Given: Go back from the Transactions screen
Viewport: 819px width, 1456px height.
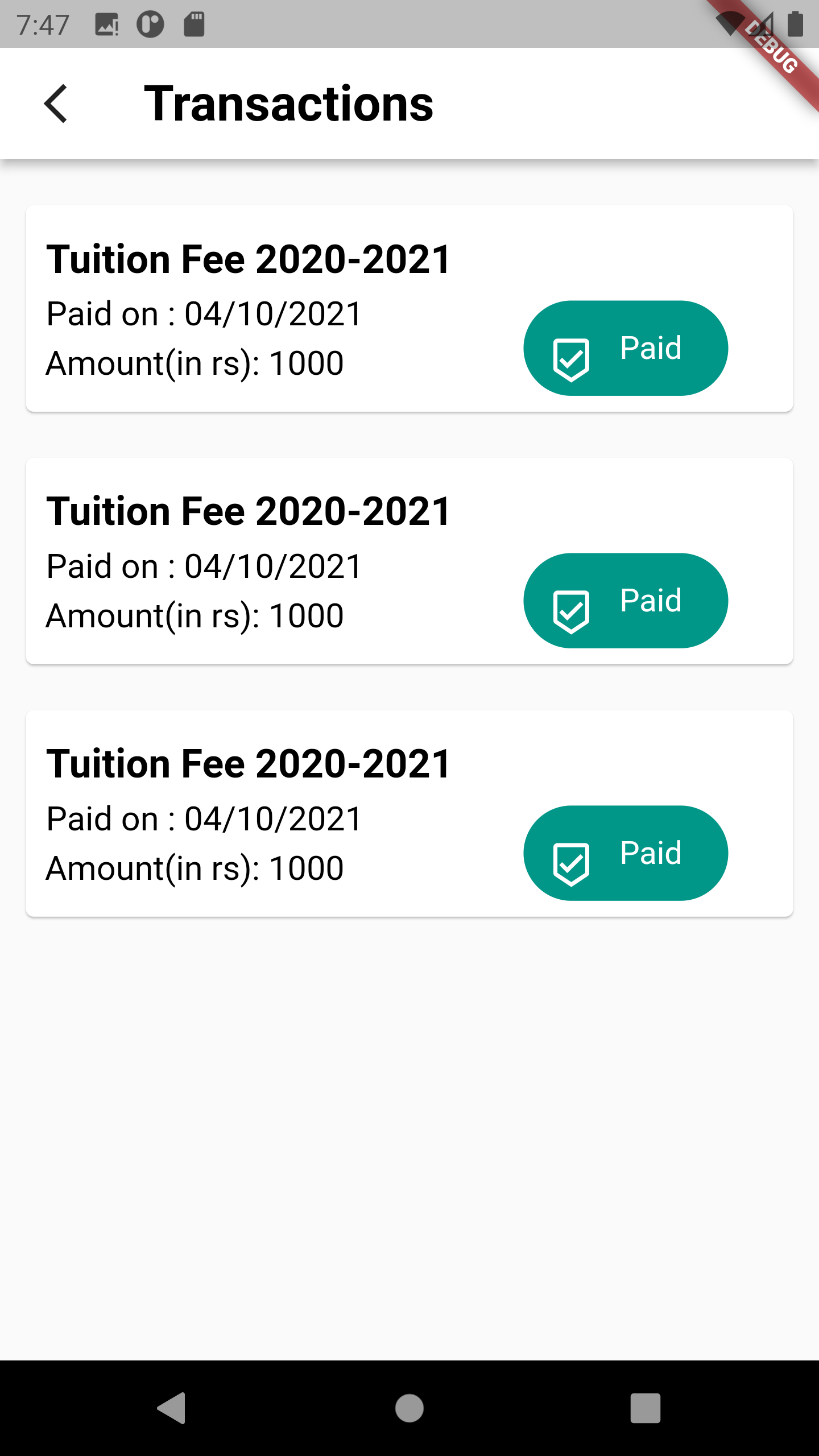Looking at the screenshot, I should click(x=56, y=104).
